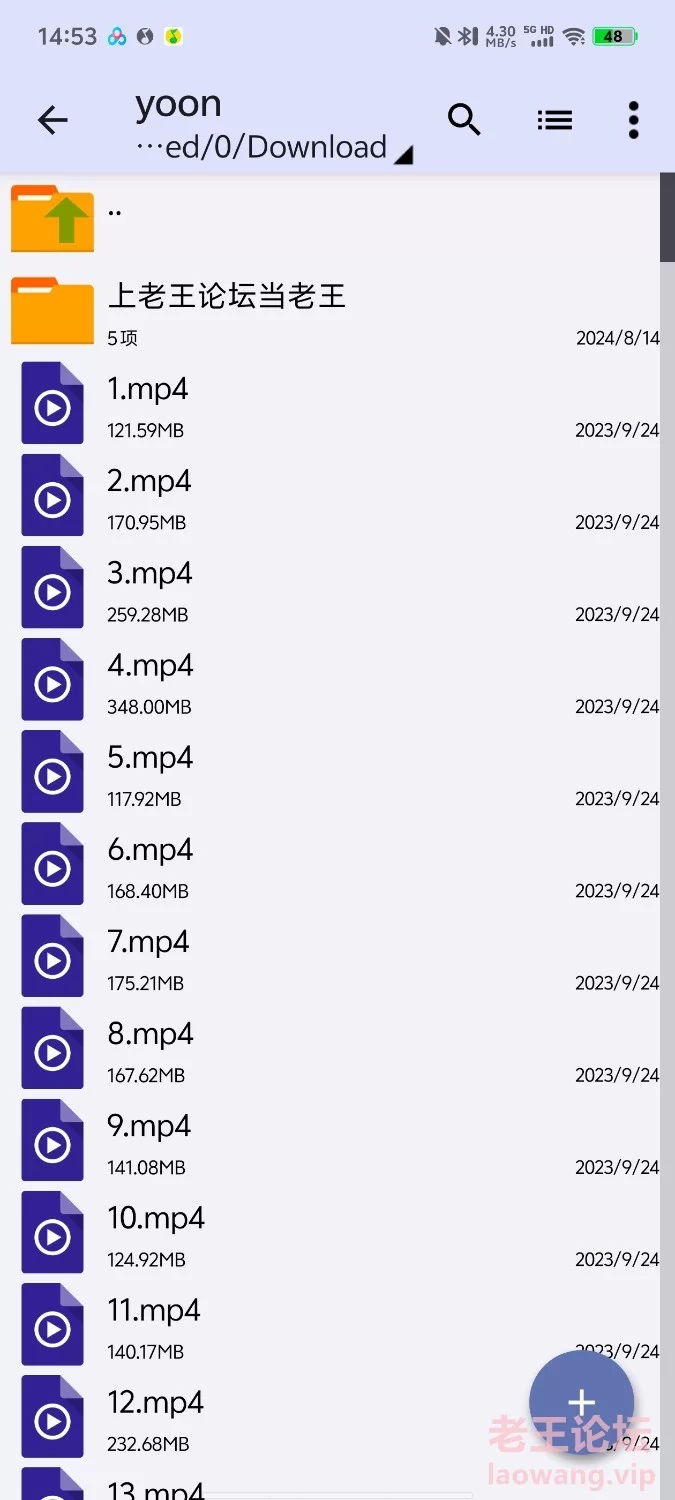Launch the 7.mp4 file
Screen dimensions: 675x1500
[330, 955]
